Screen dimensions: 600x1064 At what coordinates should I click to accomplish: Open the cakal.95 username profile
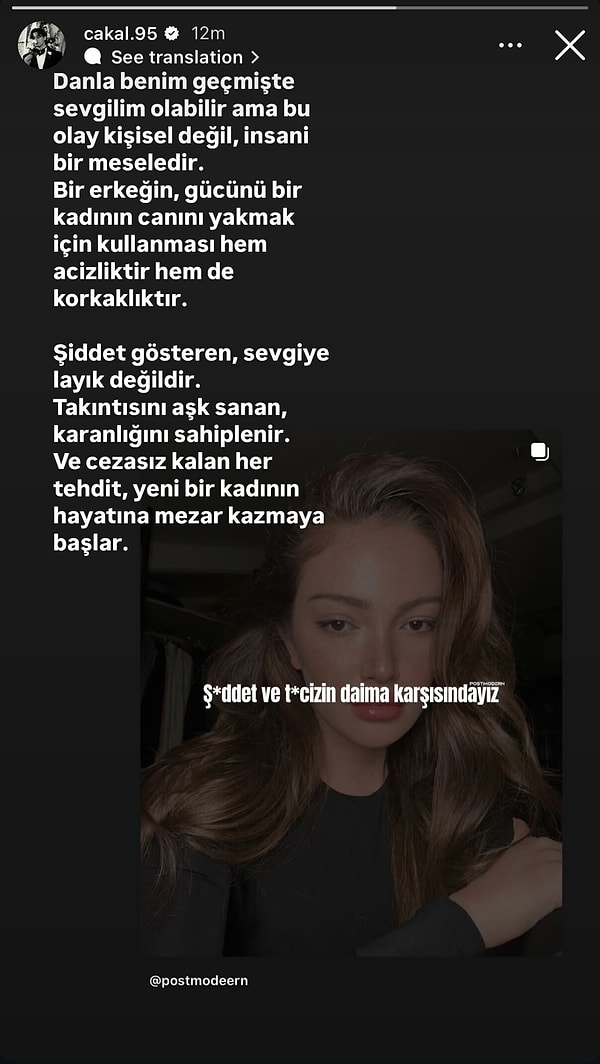pyautogui.click(x=116, y=33)
